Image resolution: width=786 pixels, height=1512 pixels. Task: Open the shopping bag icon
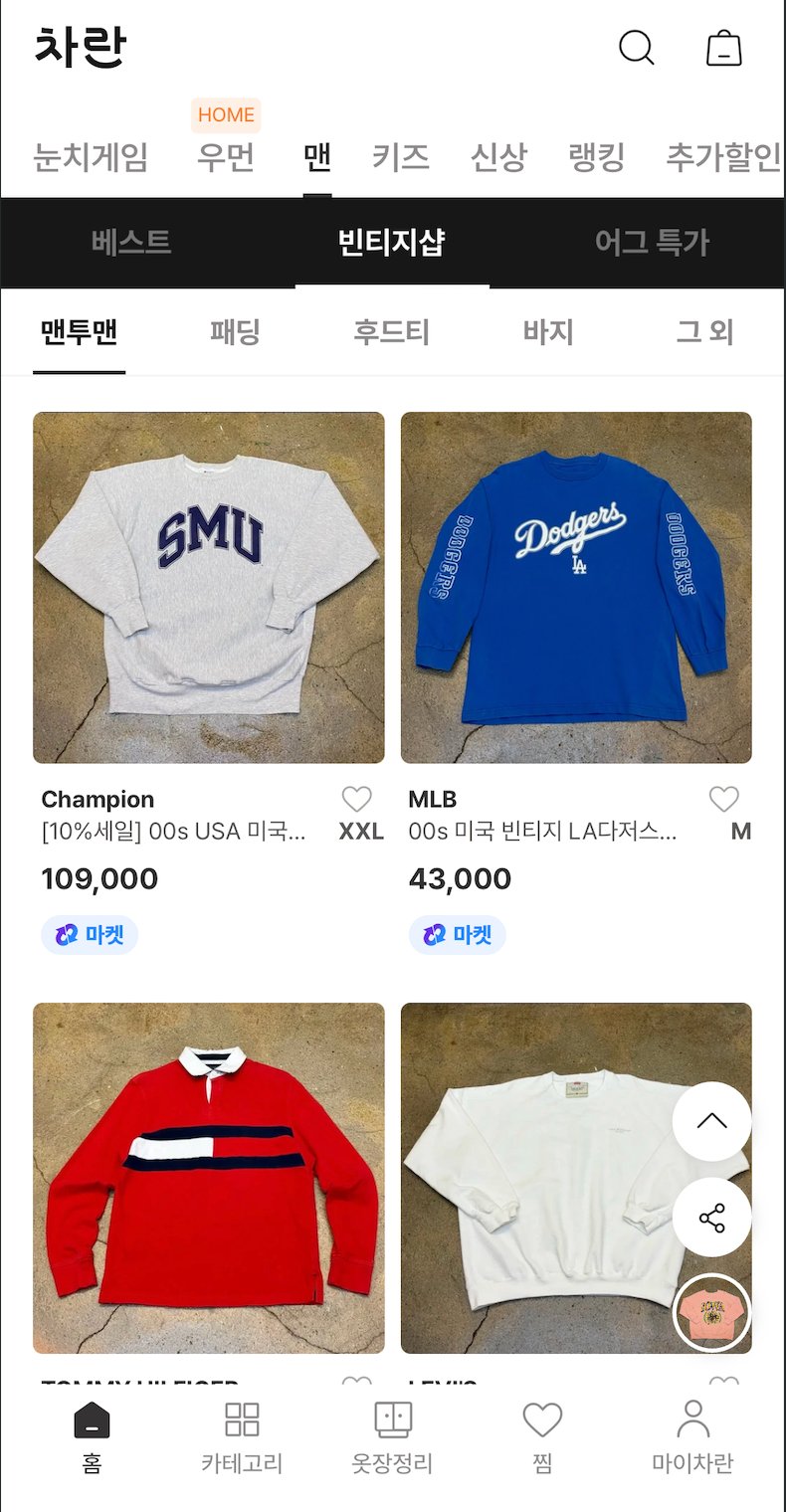[724, 48]
